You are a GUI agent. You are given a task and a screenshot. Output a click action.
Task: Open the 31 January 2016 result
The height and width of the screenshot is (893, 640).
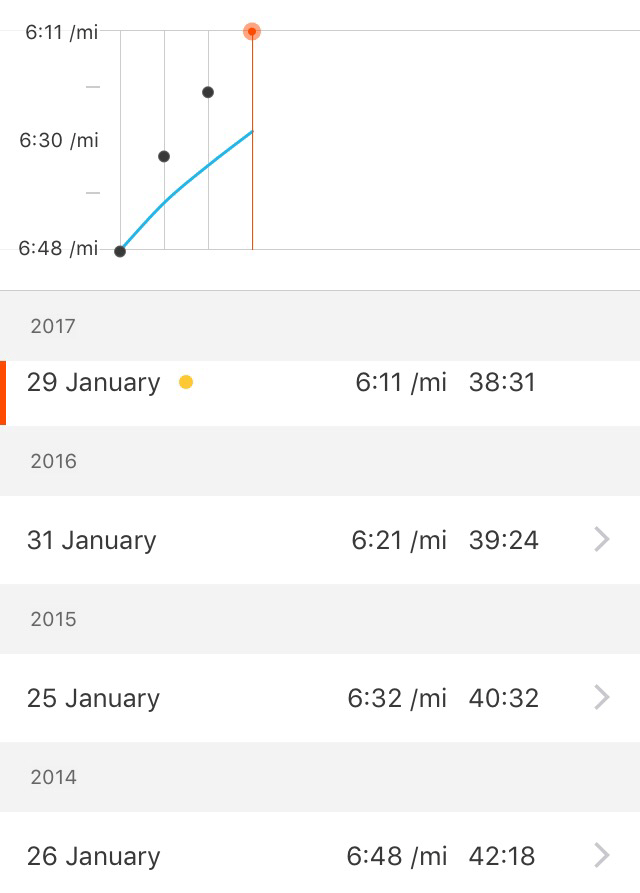pyautogui.click(x=320, y=540)
